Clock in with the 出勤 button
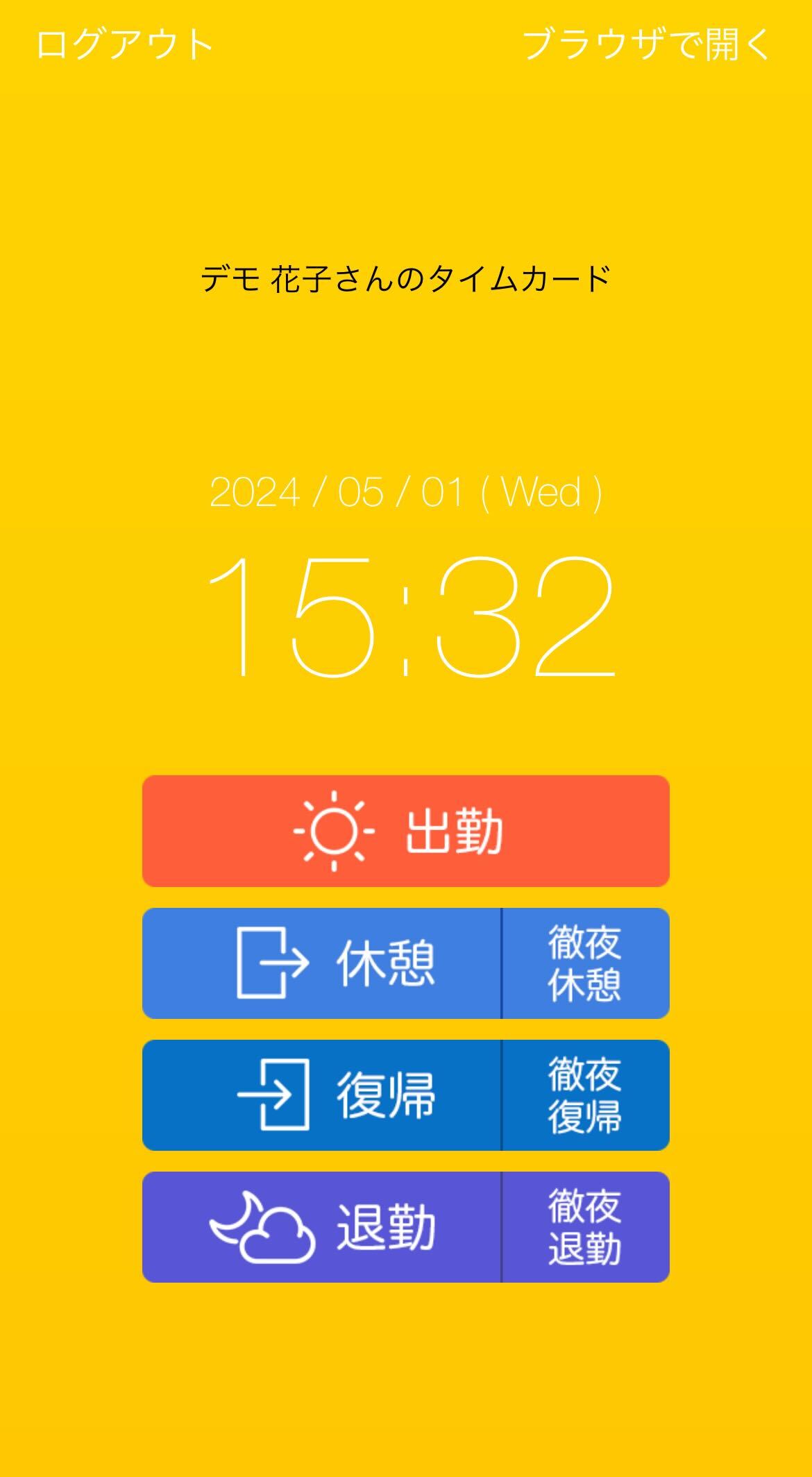This screenshot has width=812, height=1477. coord(405,831)
